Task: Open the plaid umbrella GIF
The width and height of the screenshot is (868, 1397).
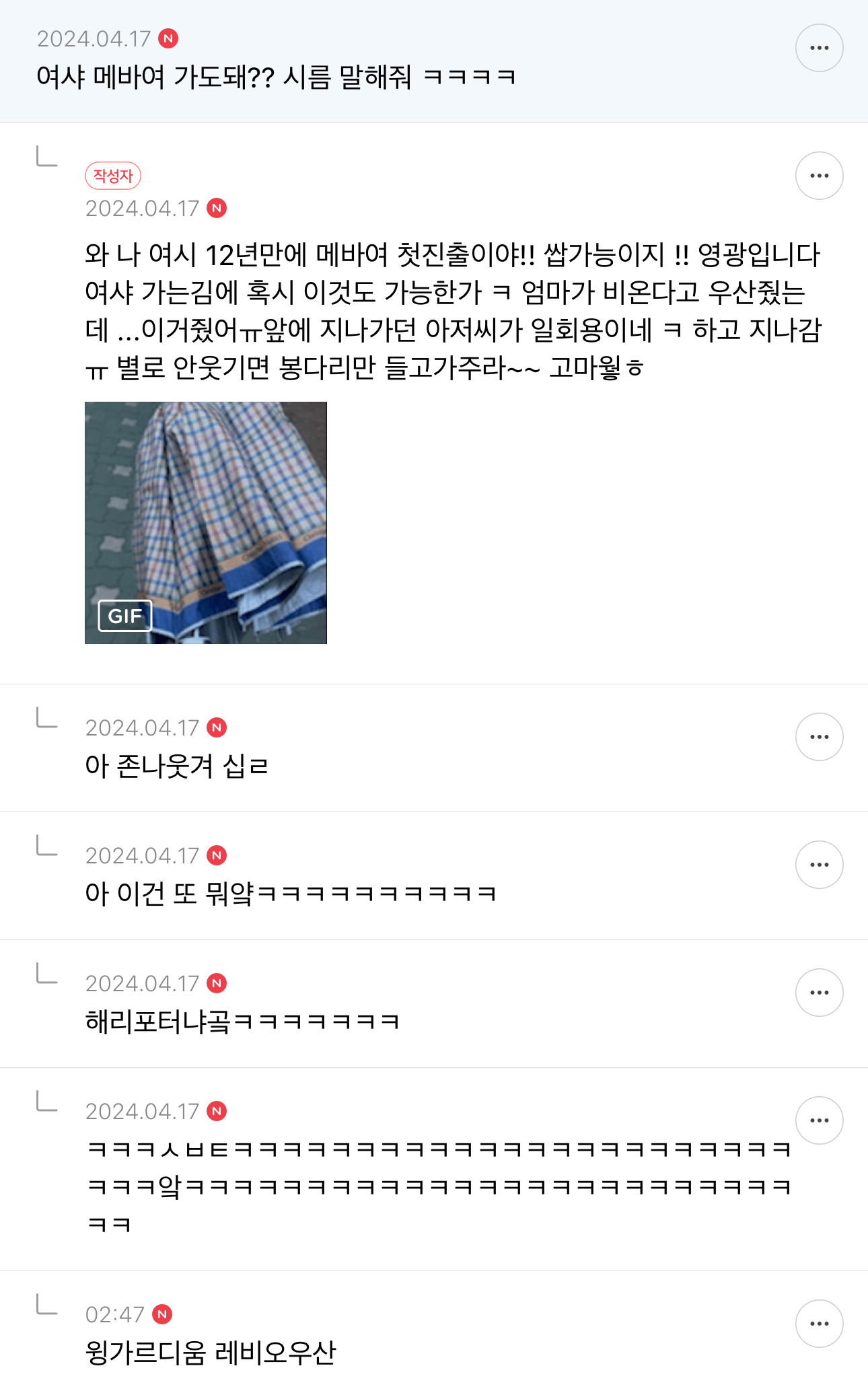Action: point(205,522)
